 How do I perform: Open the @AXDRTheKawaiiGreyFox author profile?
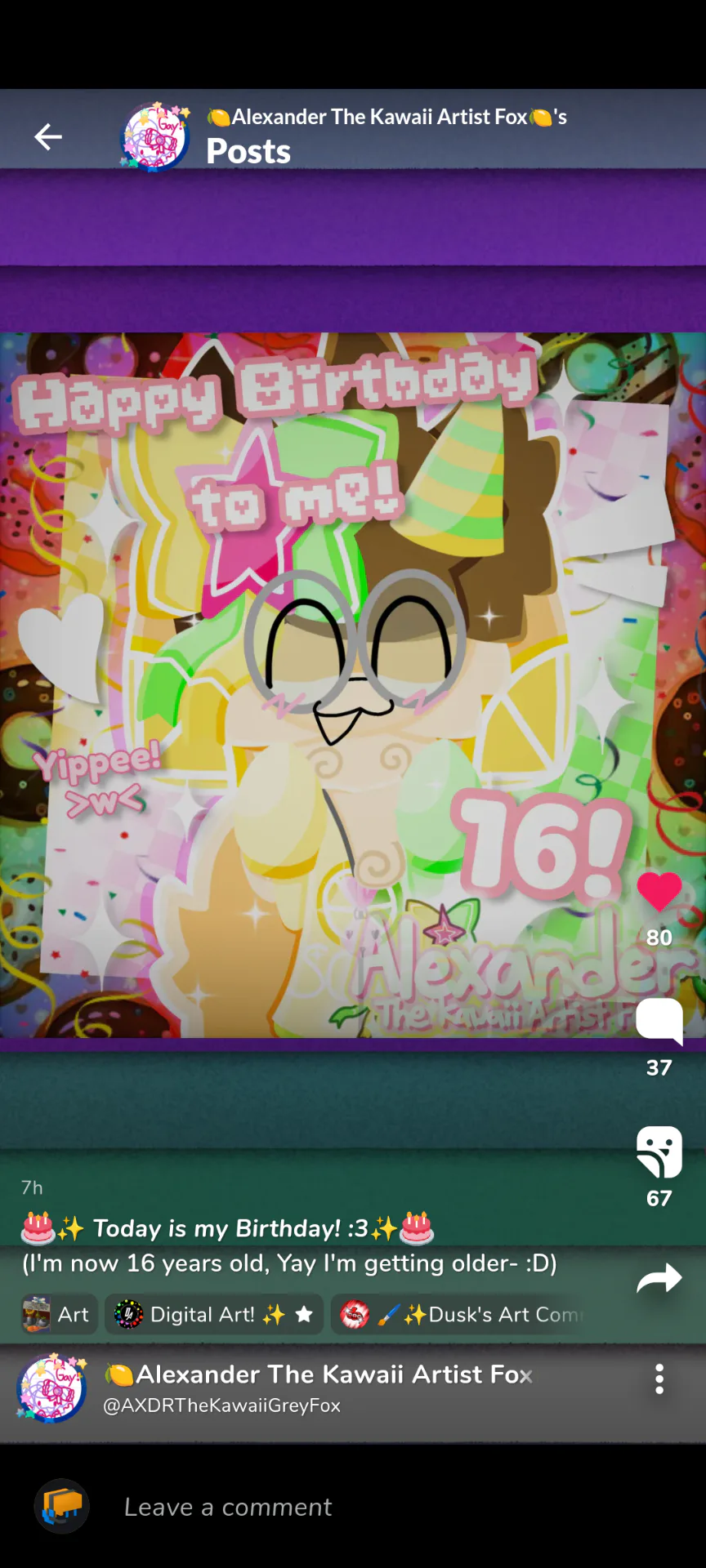[221, 1405]
